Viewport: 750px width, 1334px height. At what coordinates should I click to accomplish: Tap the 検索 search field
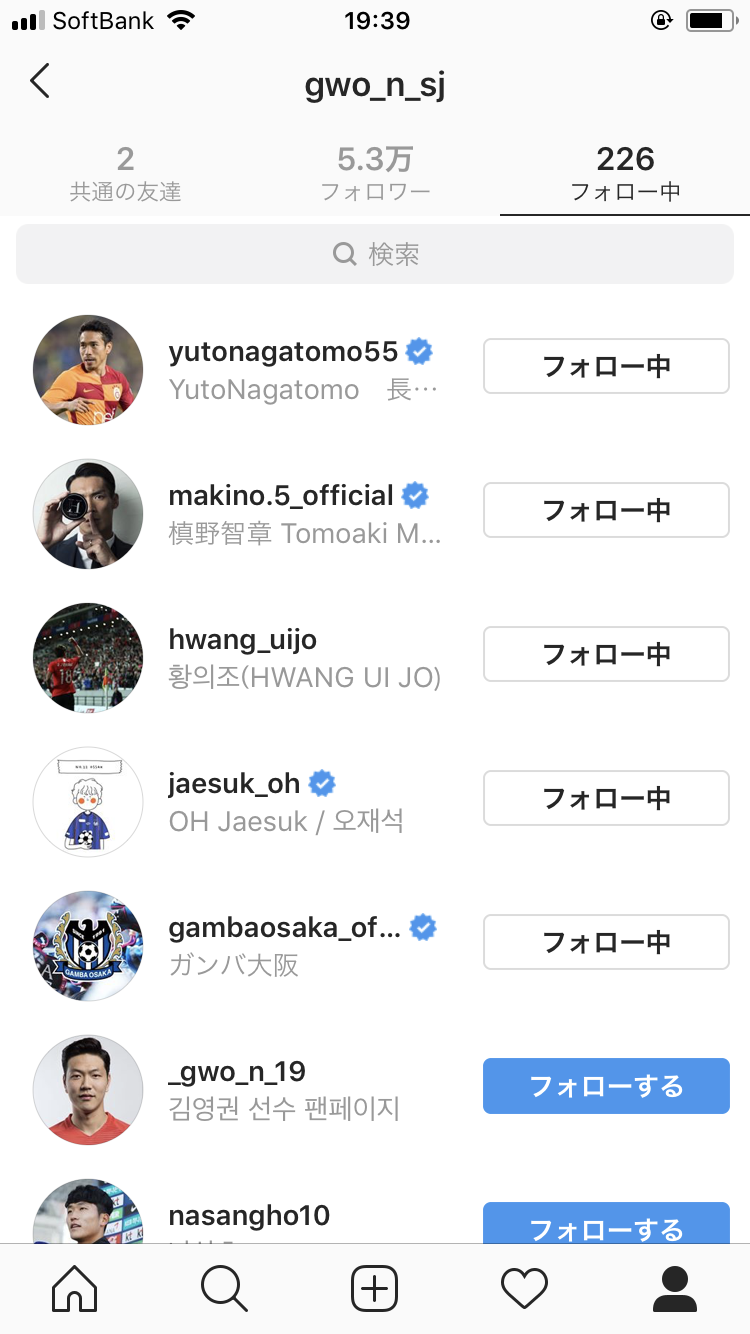tap(375, 254)
